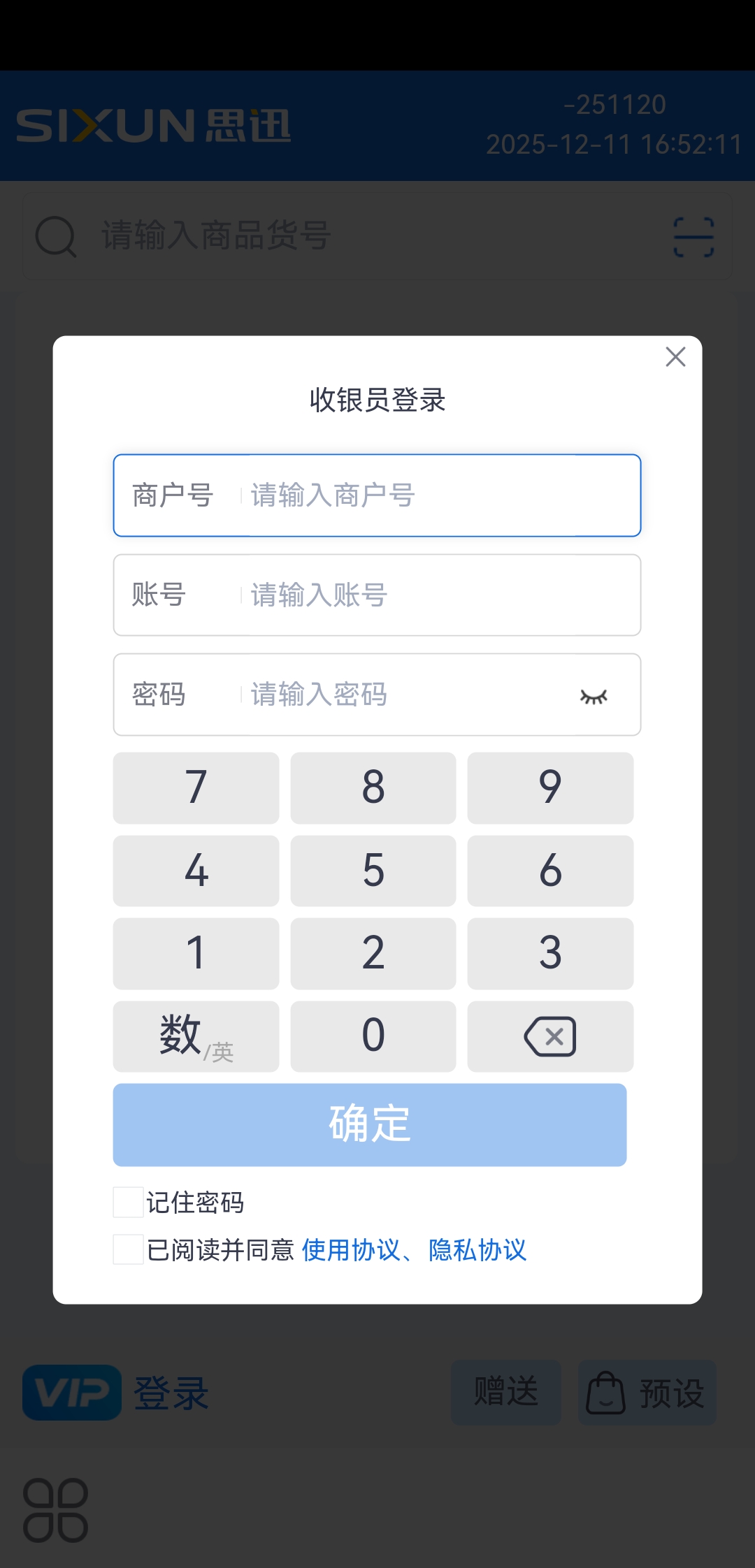Toggle password visibility eye icon

point(594,696)
